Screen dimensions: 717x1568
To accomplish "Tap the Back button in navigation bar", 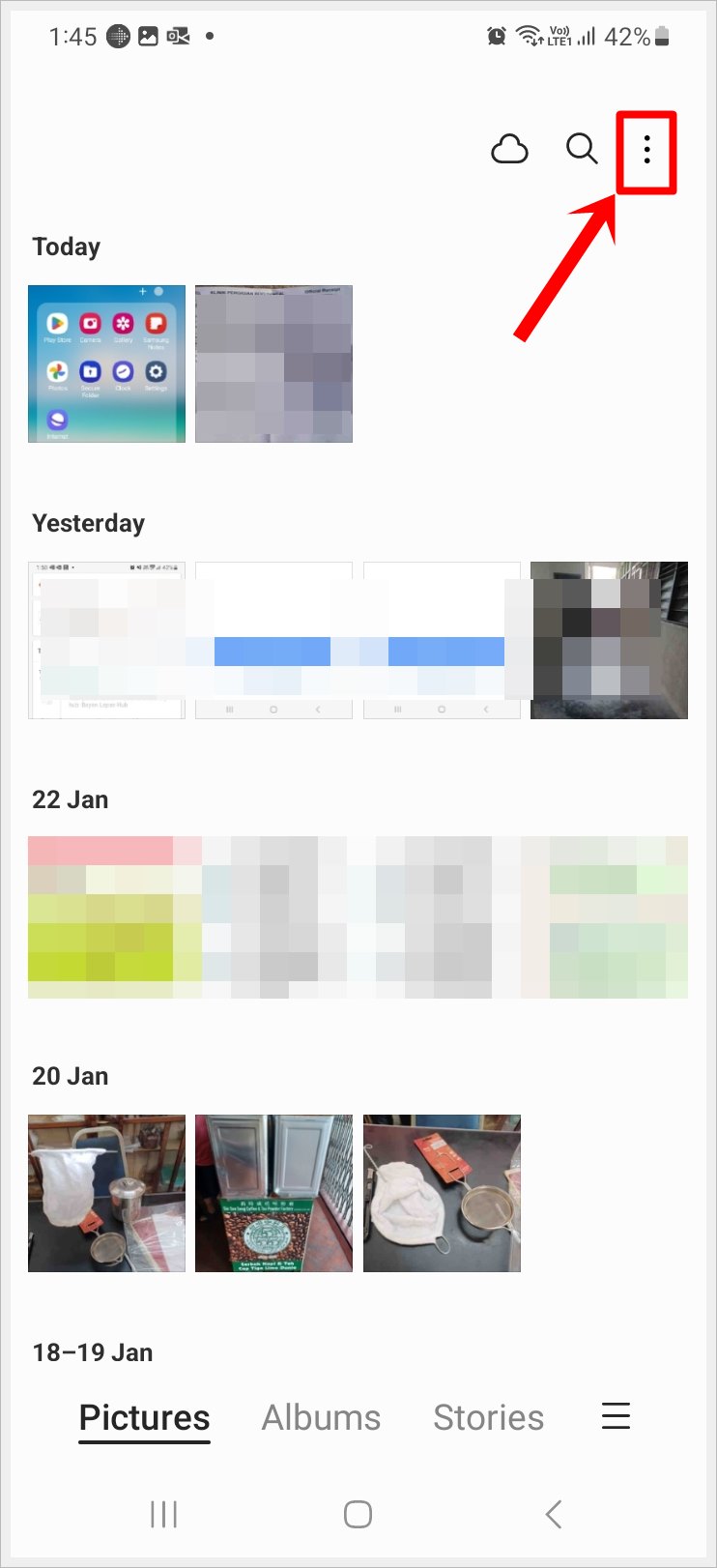I will (x=553, y=1515).
